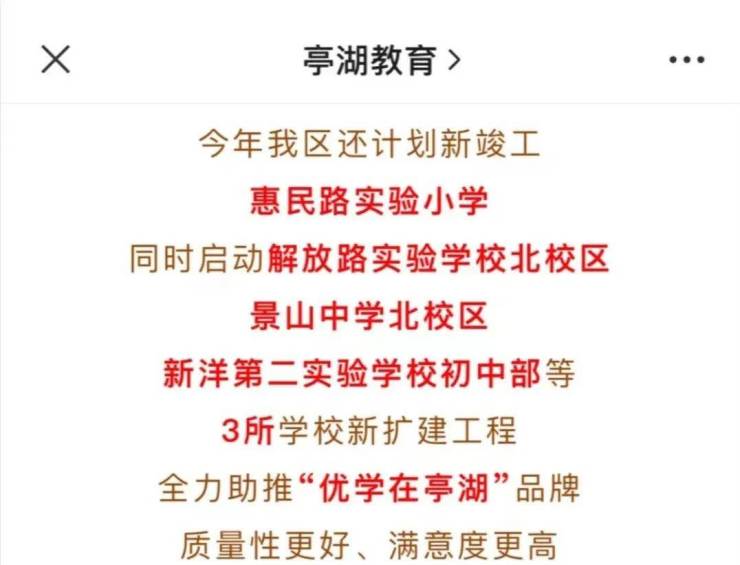Close the article page
Image resolution: width=740 pixels, height=565 pixels.
[55, 60]
